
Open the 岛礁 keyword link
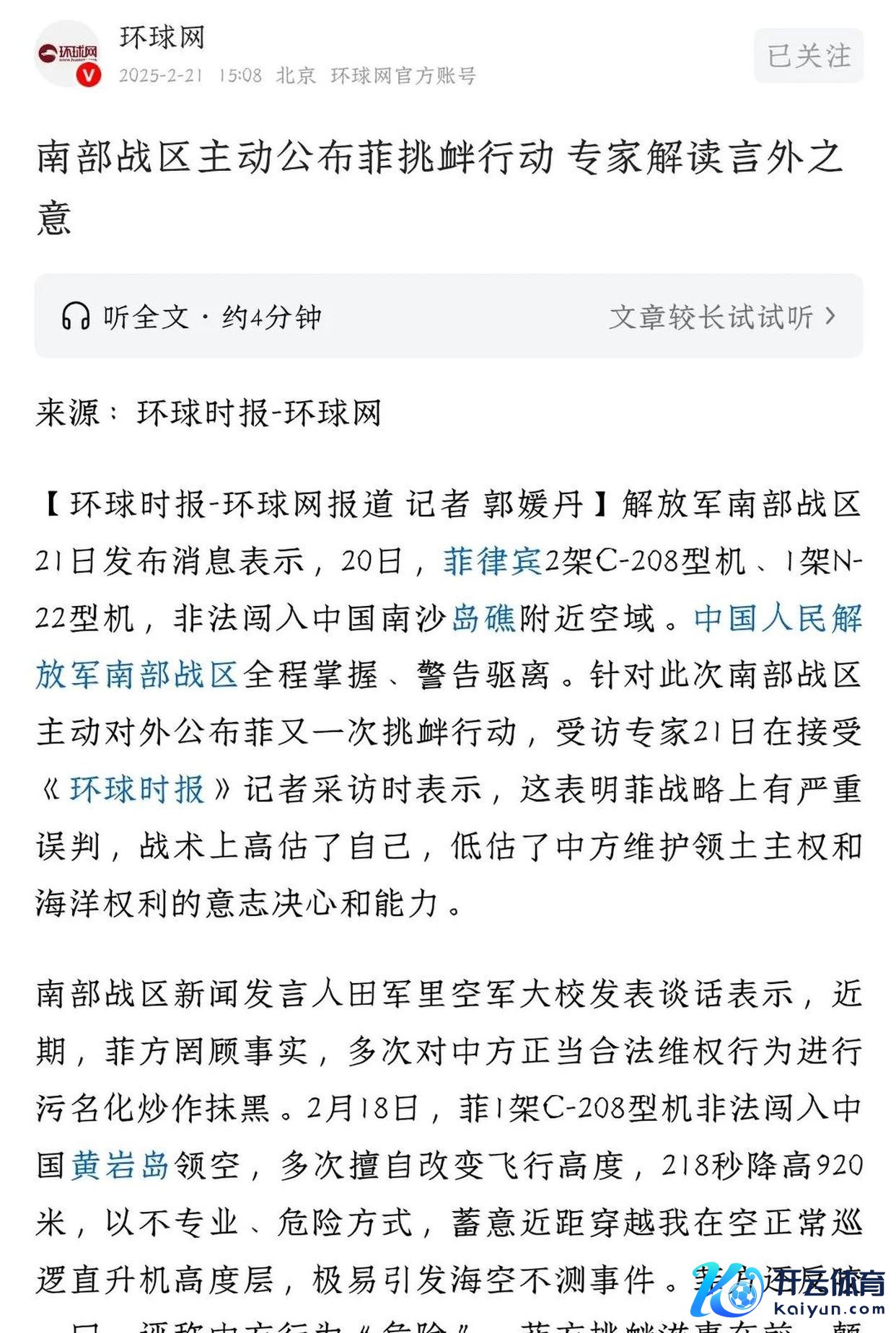point(483,618)
